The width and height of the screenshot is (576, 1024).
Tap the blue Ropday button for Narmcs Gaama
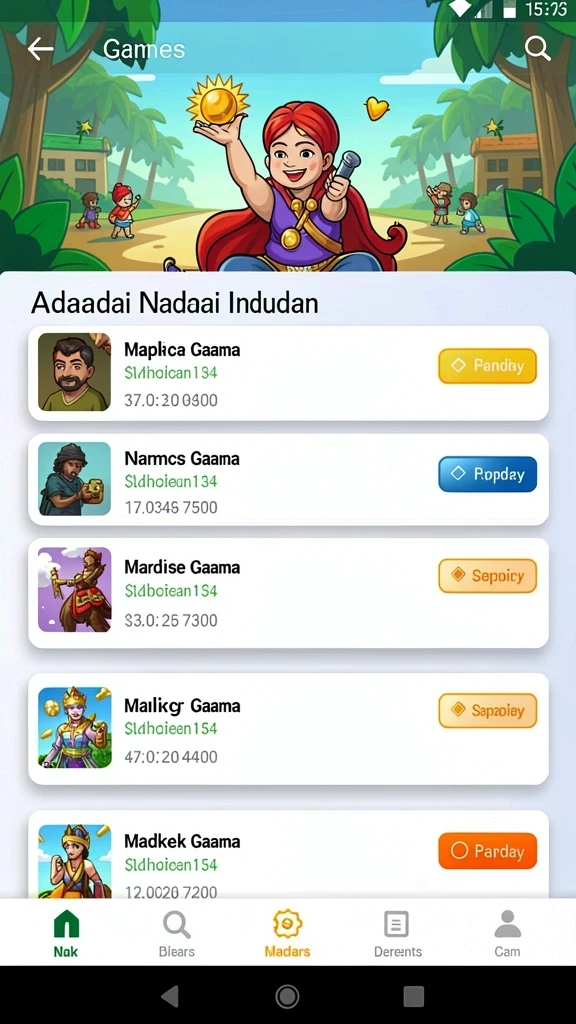(487, 474)
